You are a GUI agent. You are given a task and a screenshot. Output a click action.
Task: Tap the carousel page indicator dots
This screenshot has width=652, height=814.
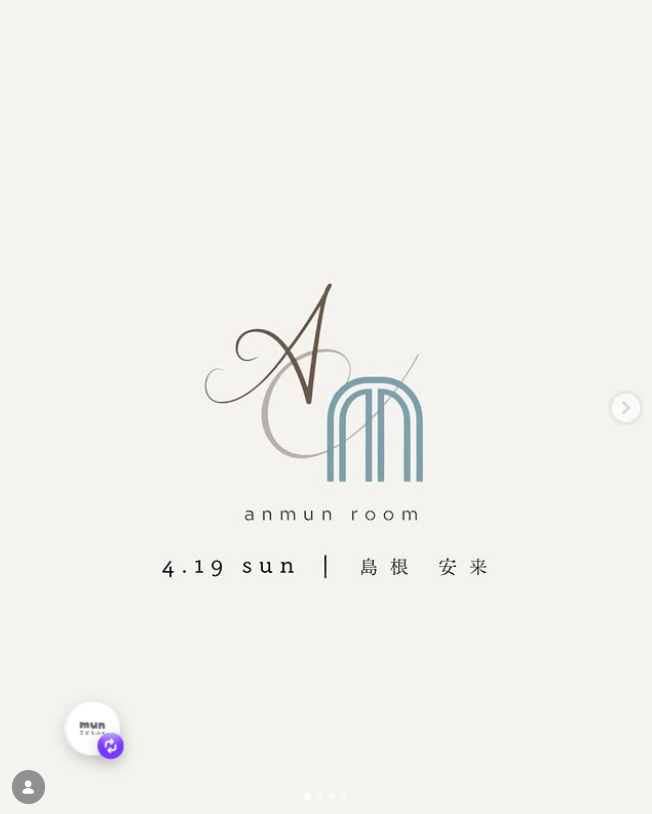tap(325, 797)
